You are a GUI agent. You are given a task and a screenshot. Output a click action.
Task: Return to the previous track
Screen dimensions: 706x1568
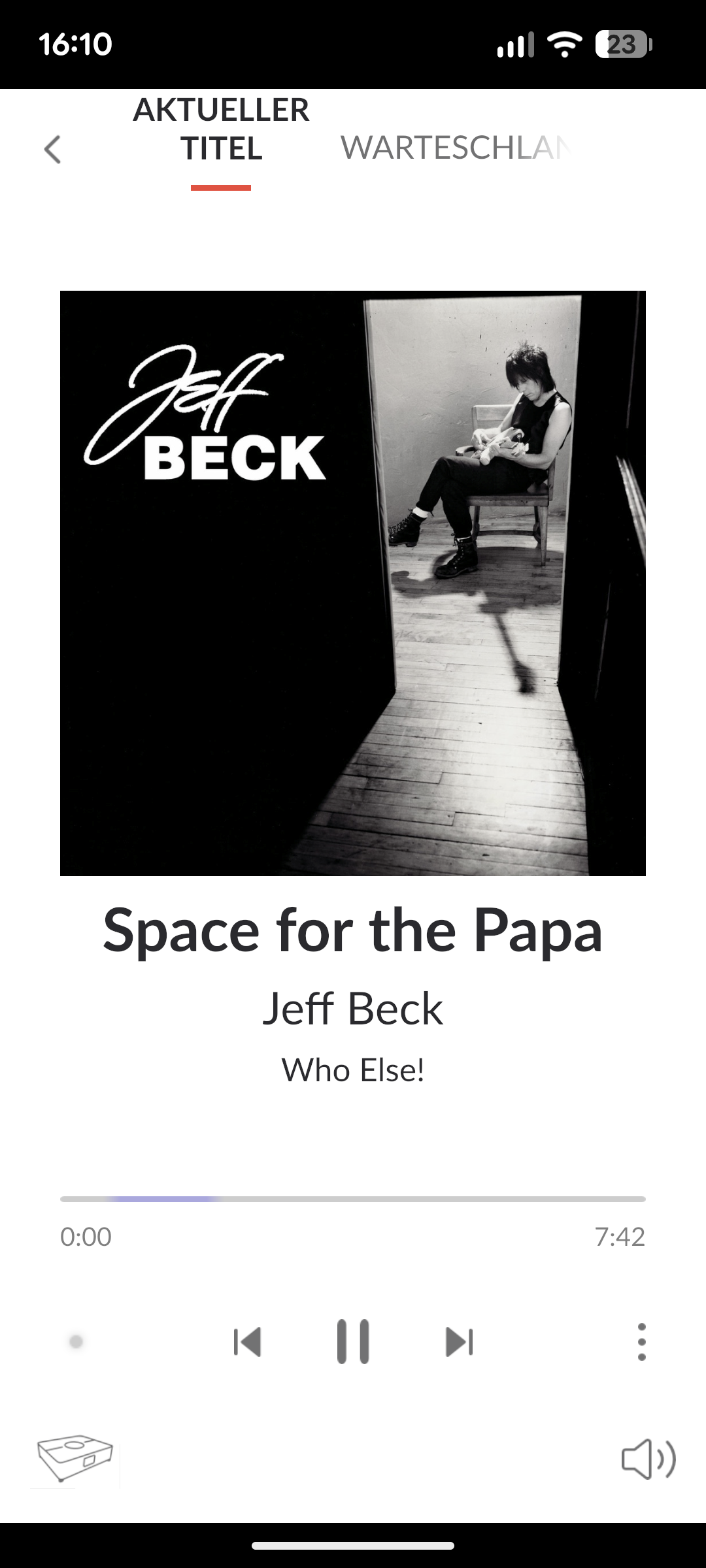(247, 1342)
